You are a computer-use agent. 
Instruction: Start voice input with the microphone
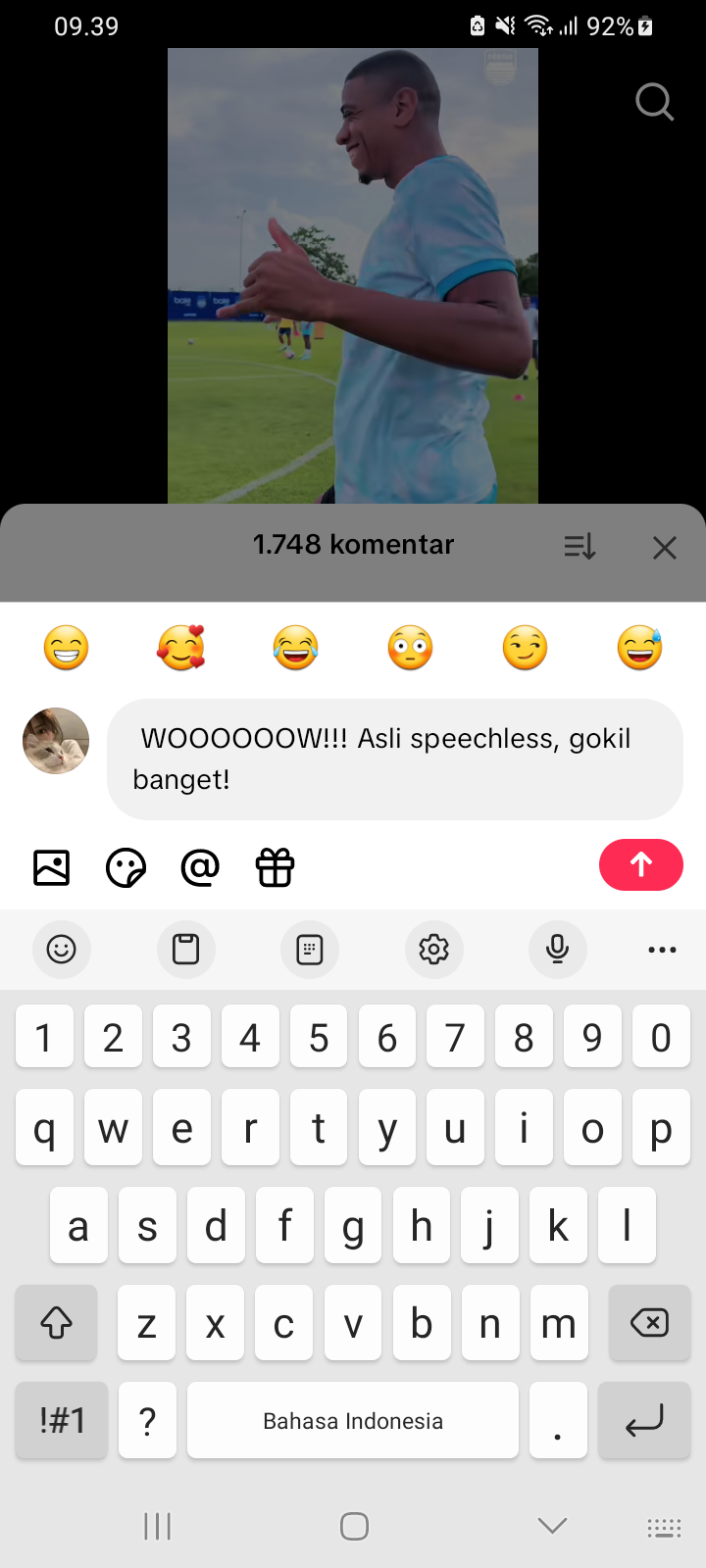[x=557, y=949]
